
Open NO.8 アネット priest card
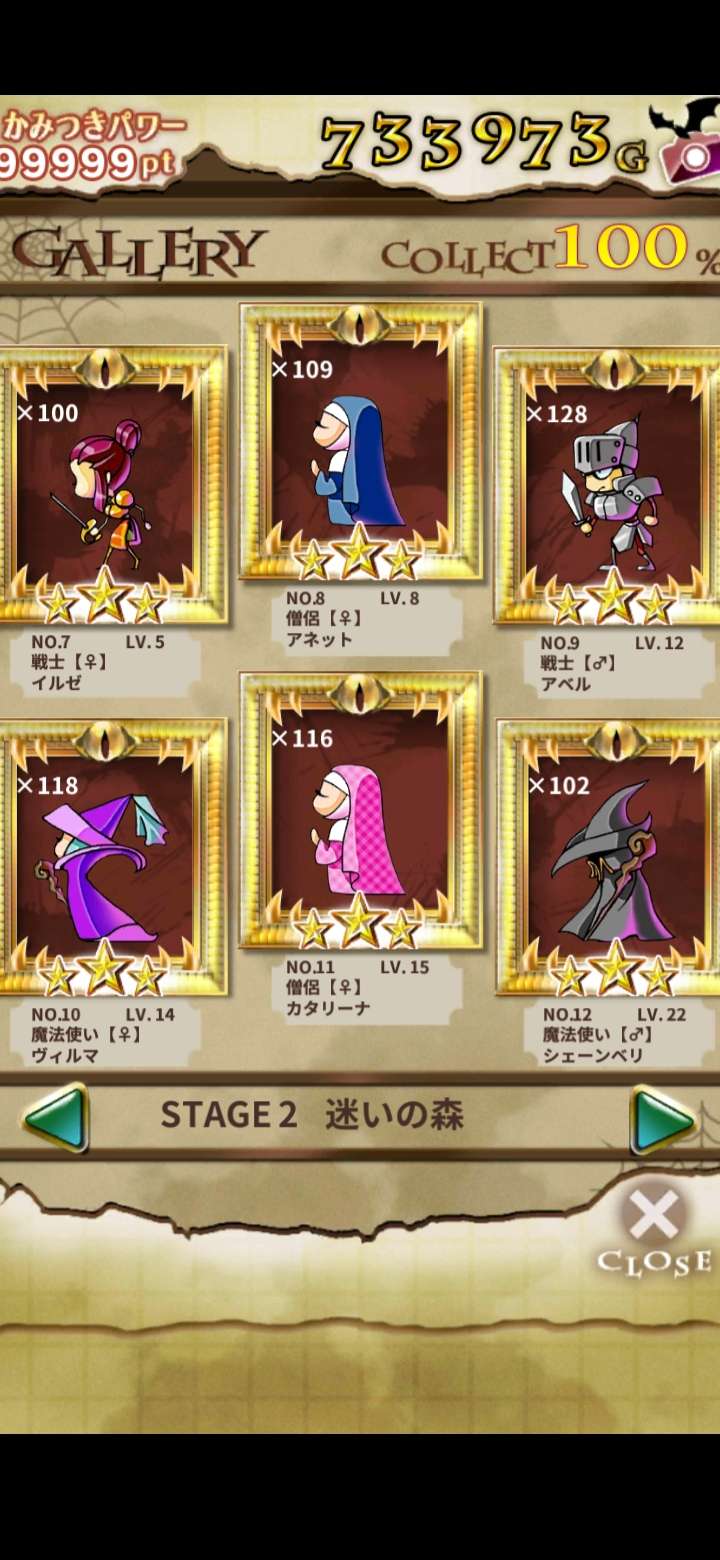coord(360,442)
